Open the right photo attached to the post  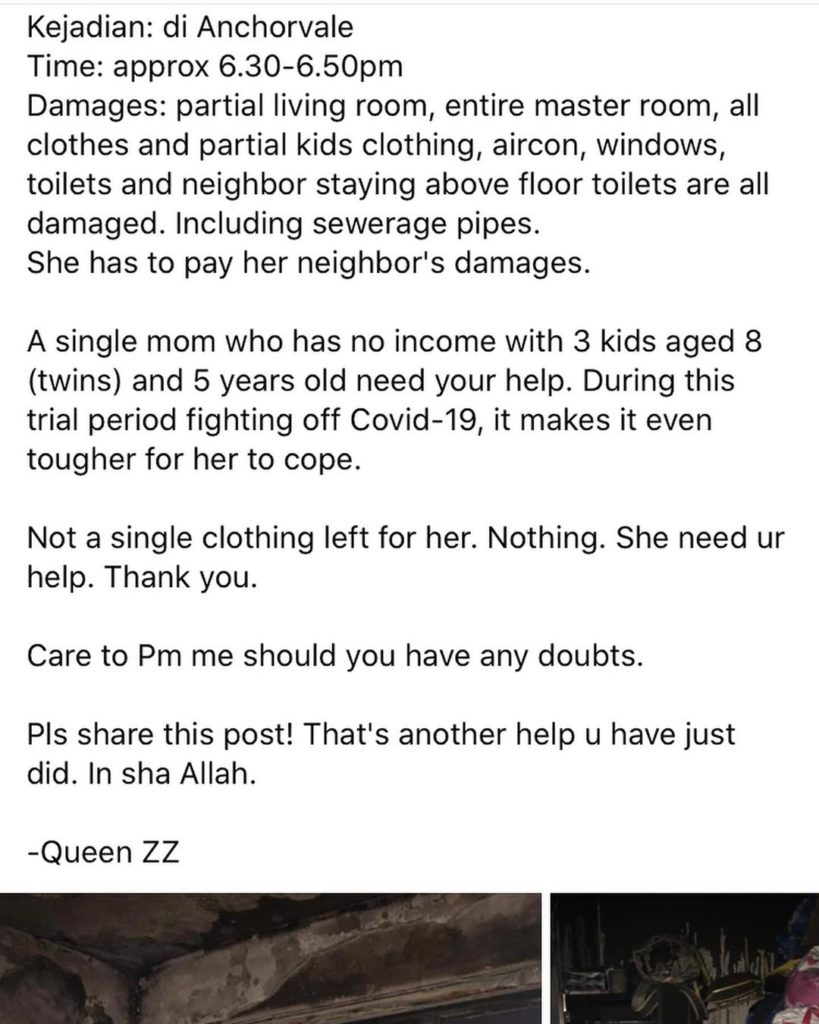[685, 958]
